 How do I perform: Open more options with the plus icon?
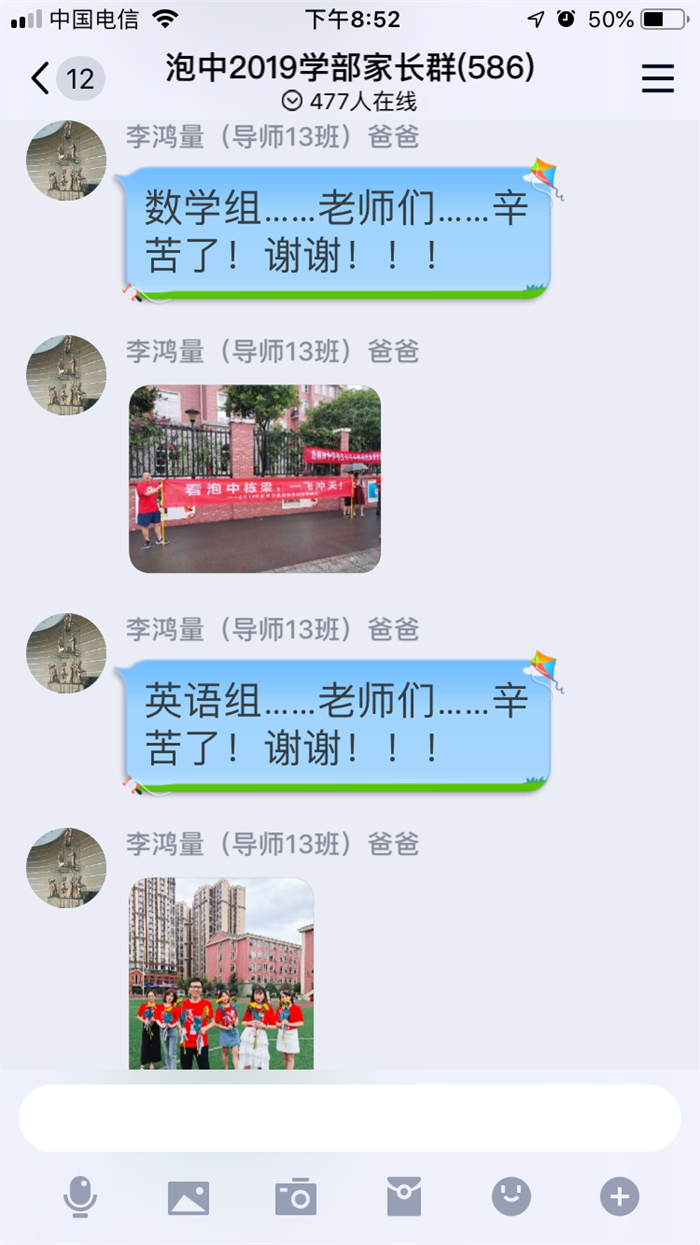point(619,1196)
